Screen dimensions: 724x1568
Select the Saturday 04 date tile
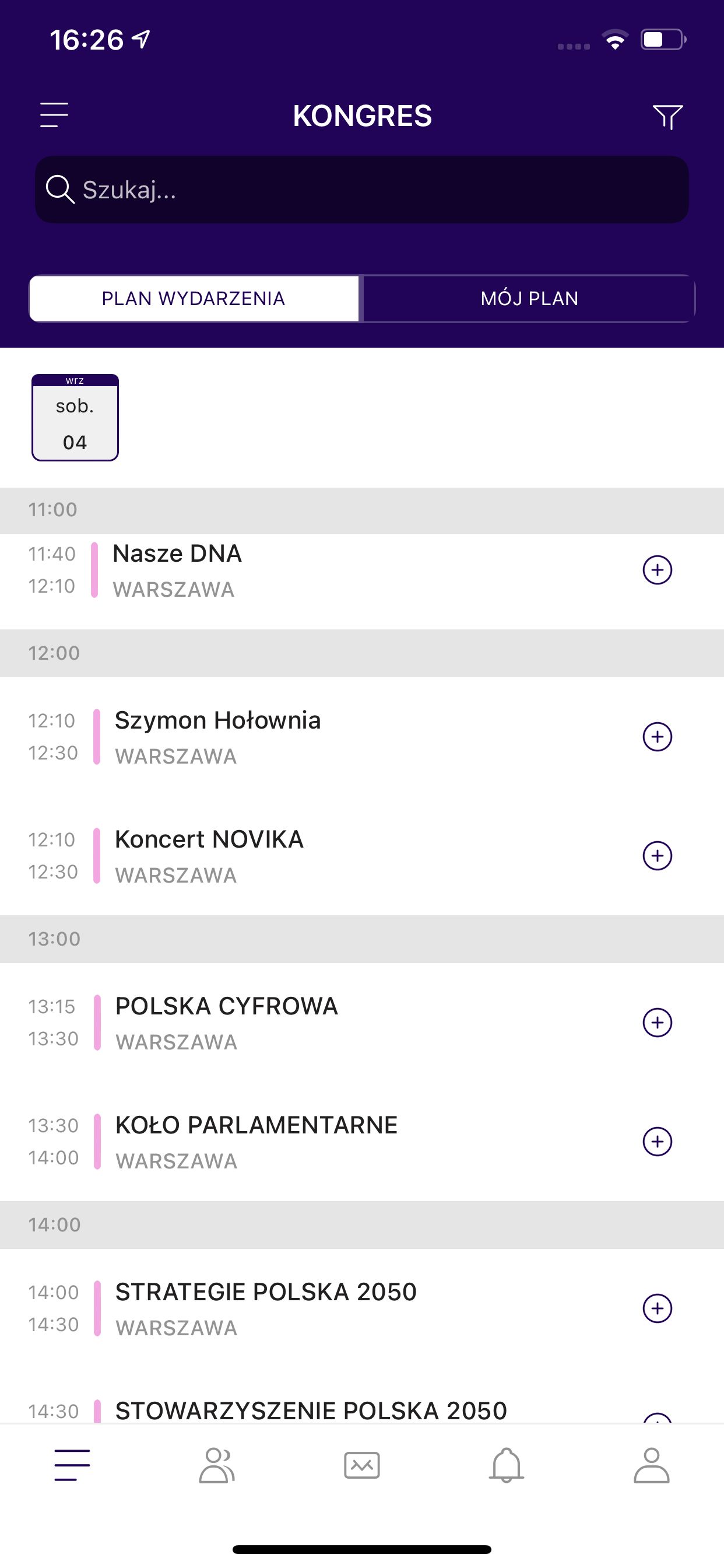(74, 418)
